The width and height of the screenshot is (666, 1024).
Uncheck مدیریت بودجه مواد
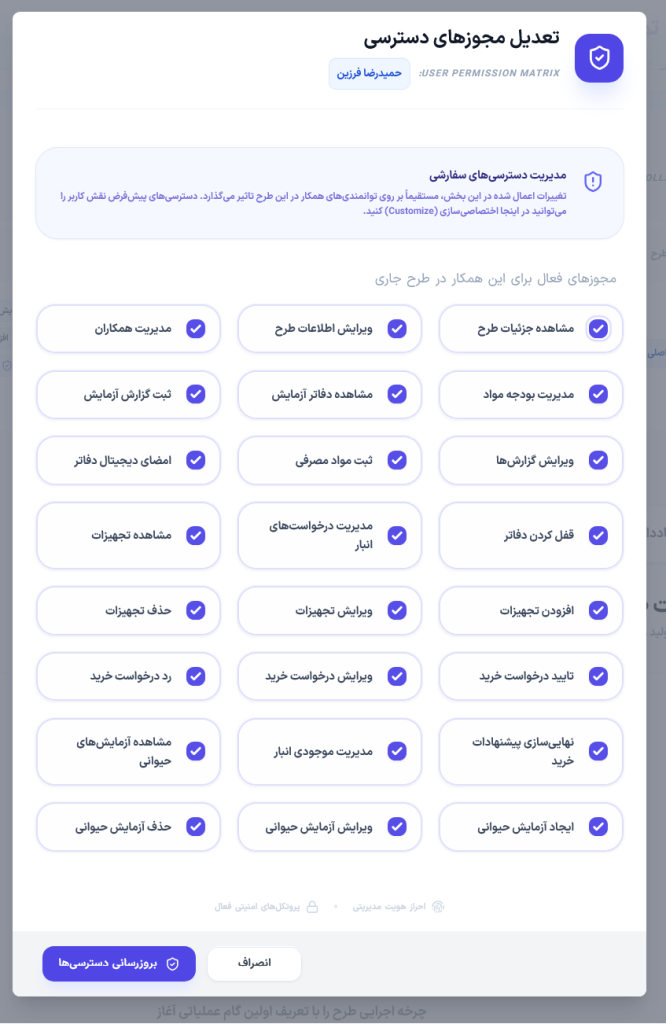coord(598,394)
